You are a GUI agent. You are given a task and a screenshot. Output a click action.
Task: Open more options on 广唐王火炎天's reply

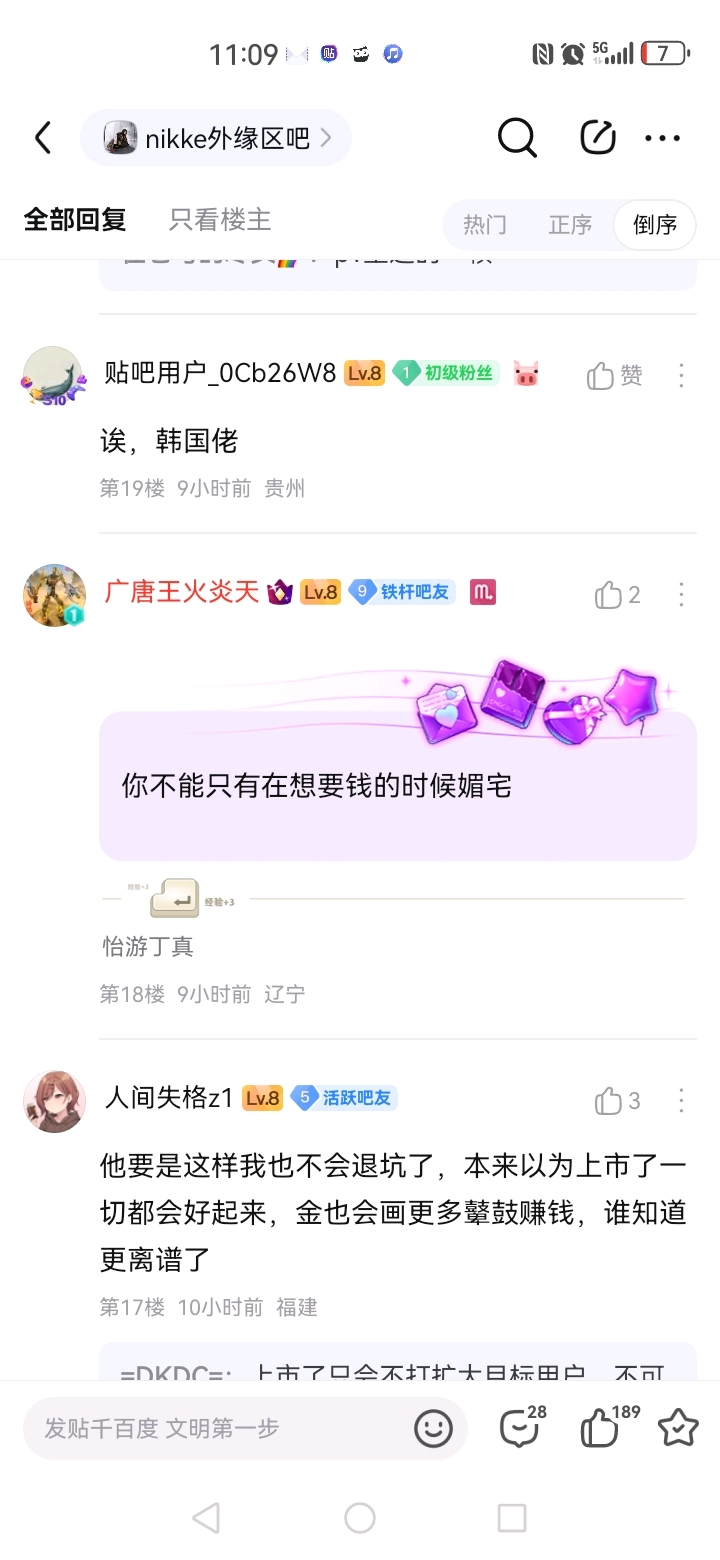[x=681, y=595]
